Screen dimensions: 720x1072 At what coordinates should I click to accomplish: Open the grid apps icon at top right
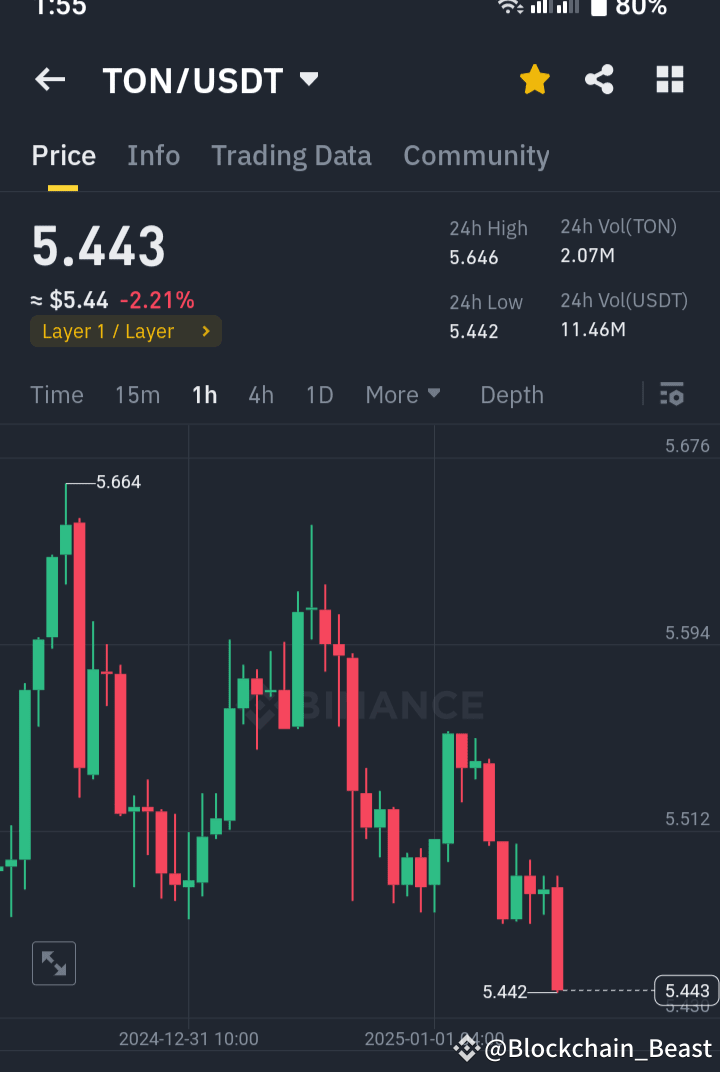[669, 79]
